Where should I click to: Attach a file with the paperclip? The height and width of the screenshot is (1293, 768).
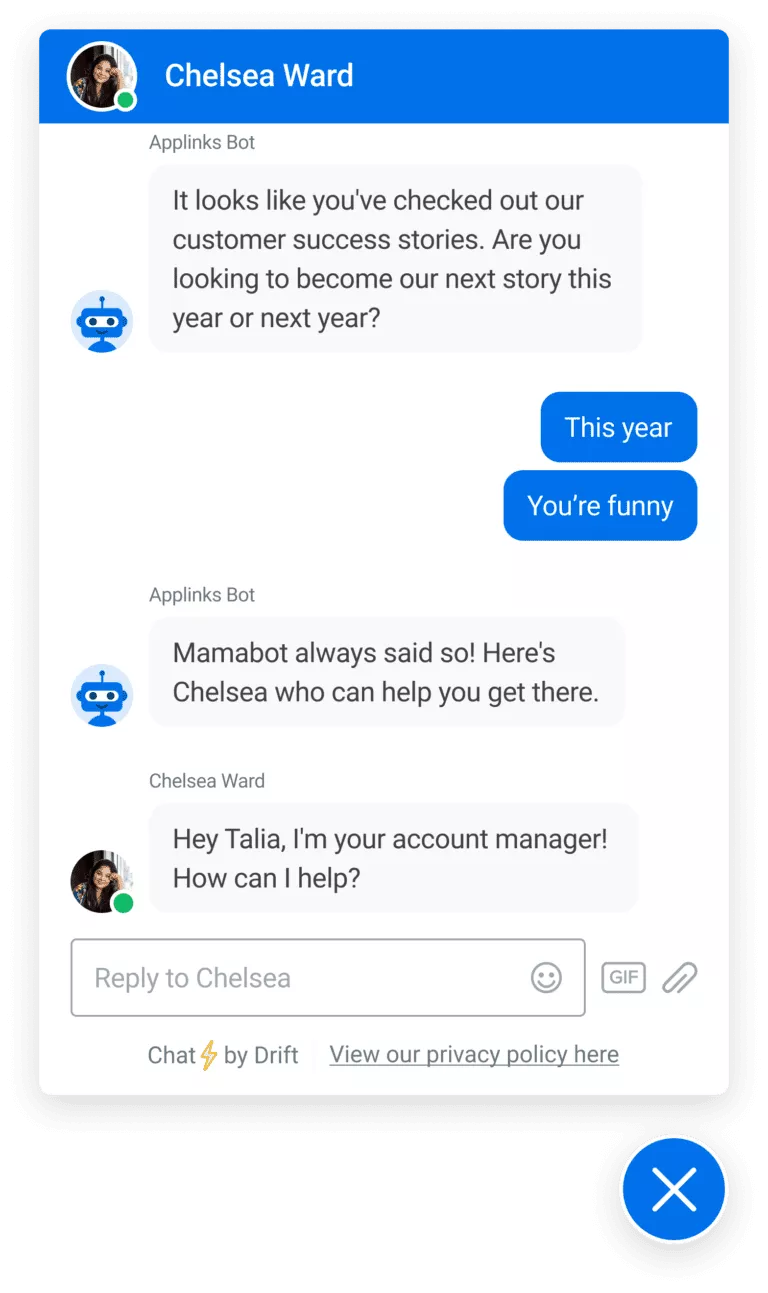coord(679,977)
